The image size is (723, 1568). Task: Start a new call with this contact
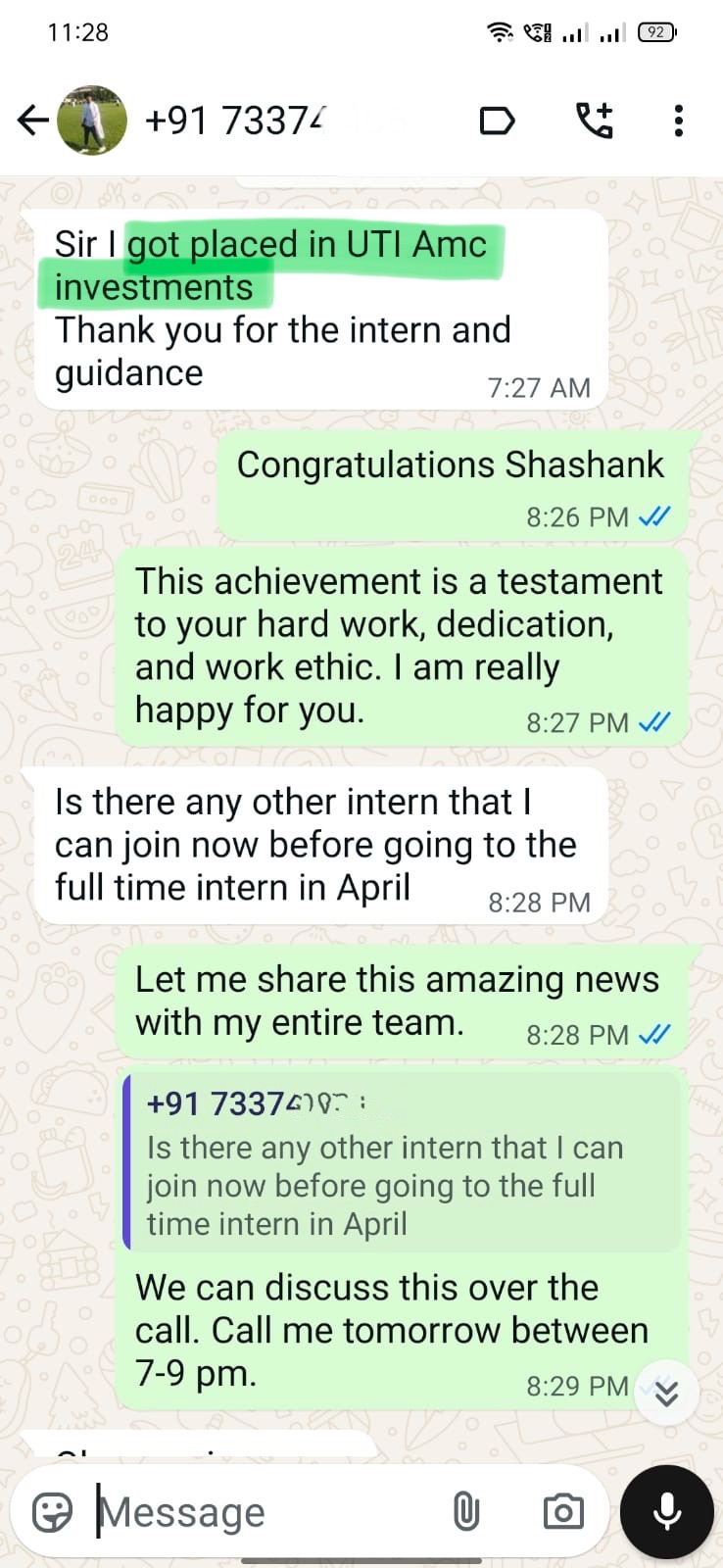pyautogui.click(x=594, y=121)
